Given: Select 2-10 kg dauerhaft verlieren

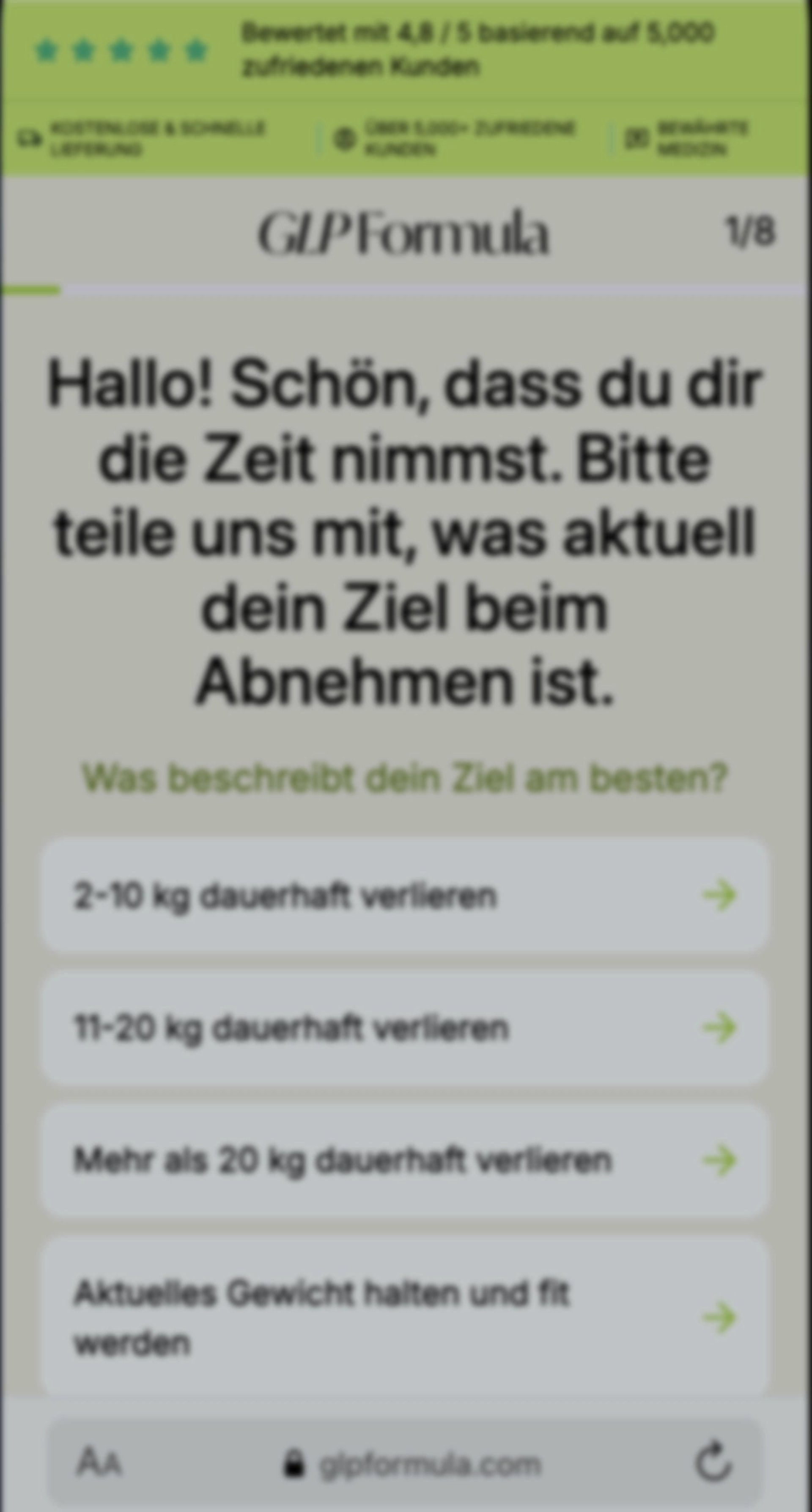Looking at the screenshot, I should pos(405,896).
